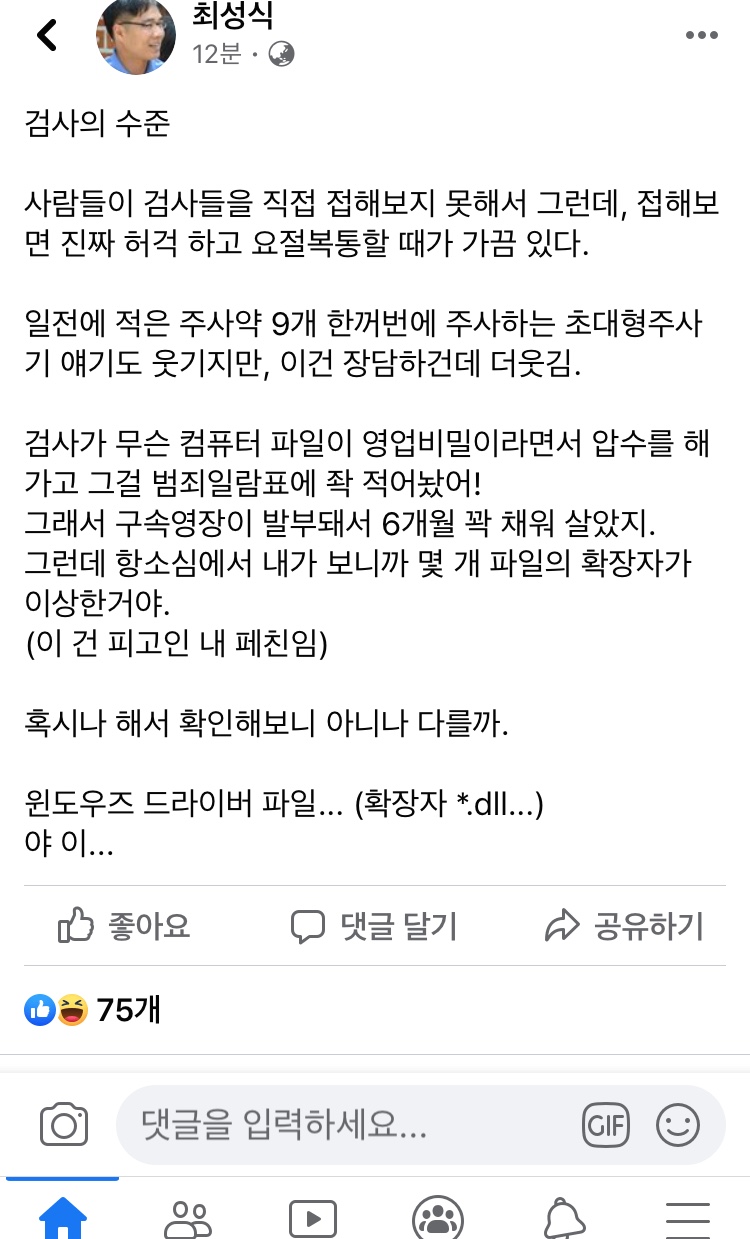The width and height of the screenshot is (750, 1239).
Task: Switch to the Watch video tab
Action: (x=313, y=1217)
